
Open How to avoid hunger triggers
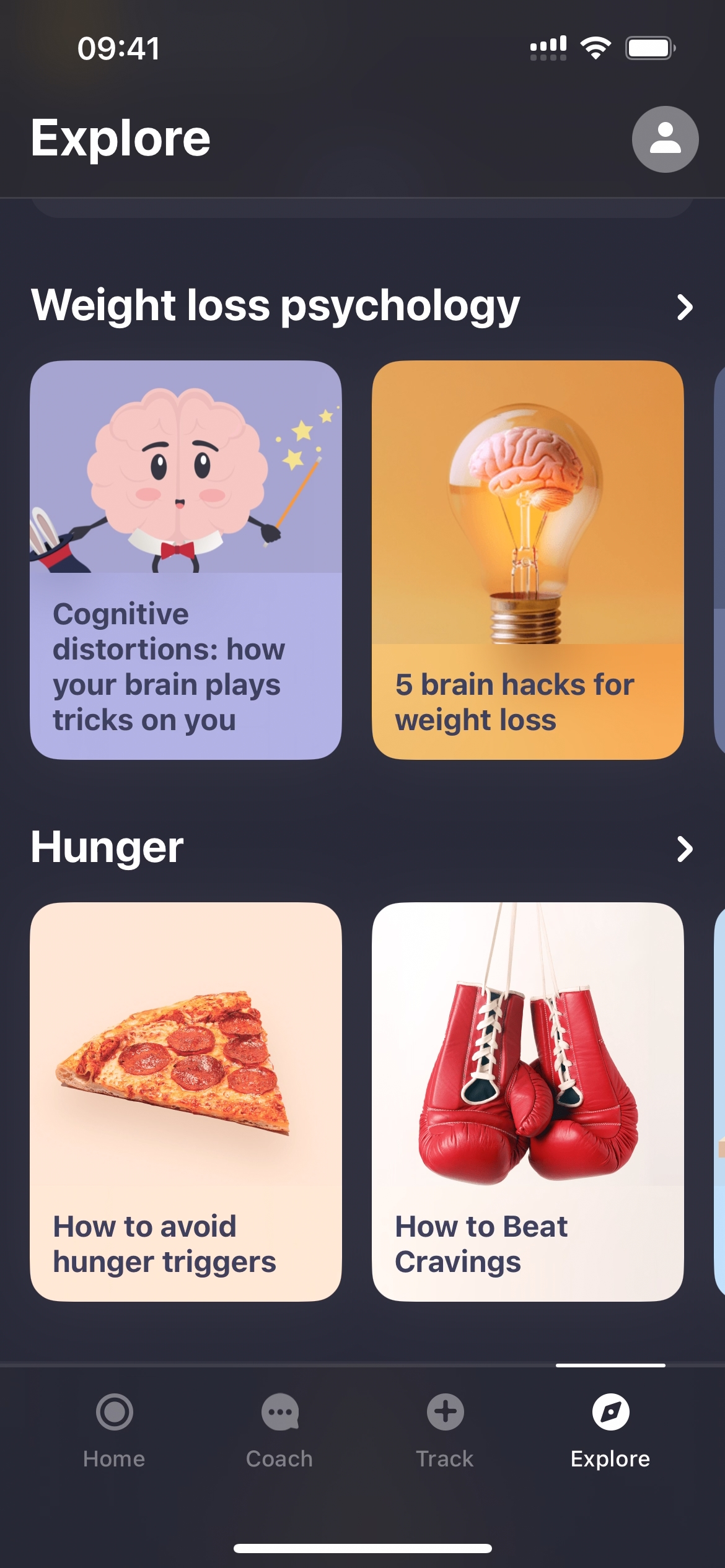click(x=186, y=1102)
